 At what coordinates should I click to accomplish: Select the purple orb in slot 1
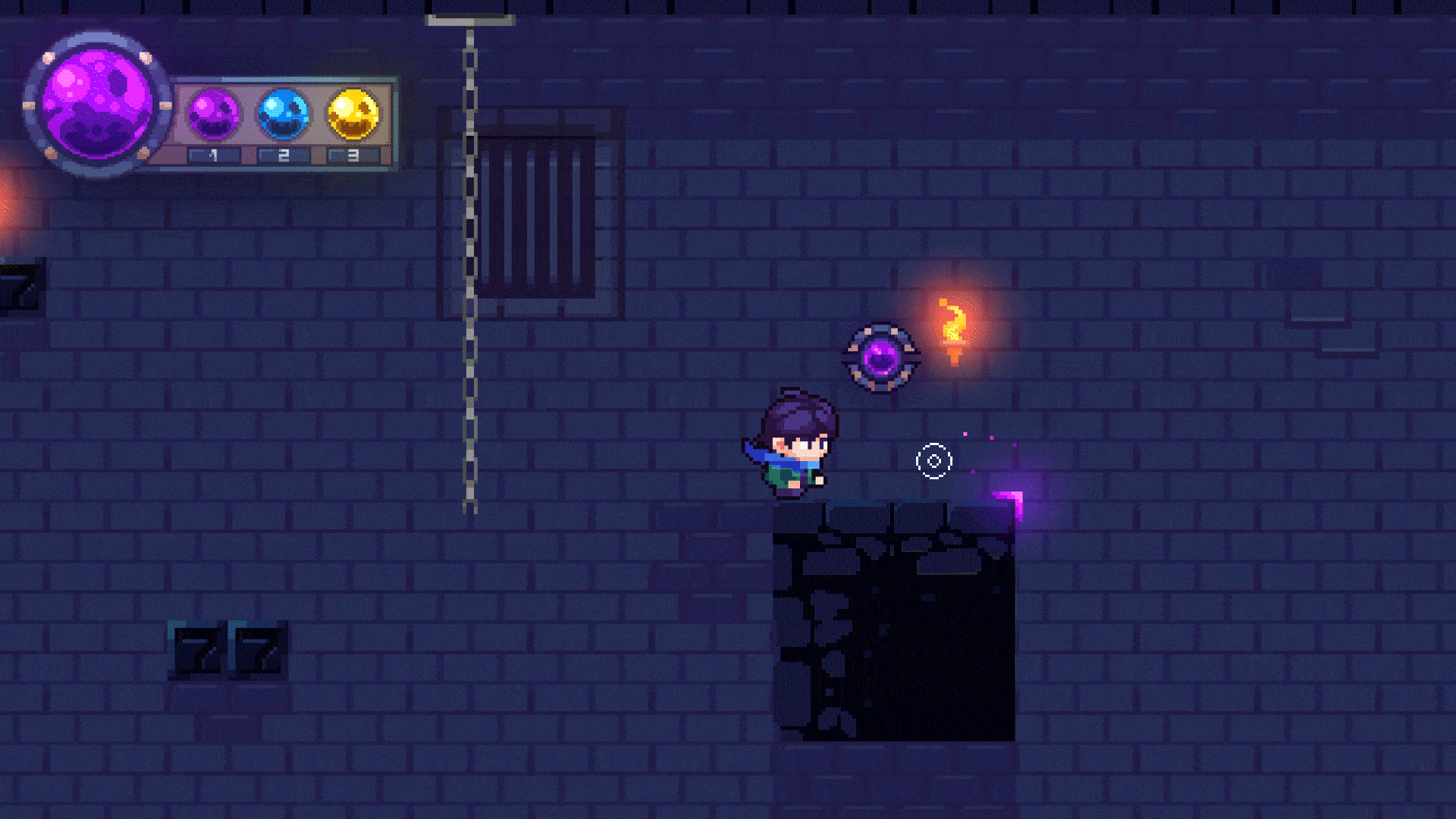tap(213, 115)
